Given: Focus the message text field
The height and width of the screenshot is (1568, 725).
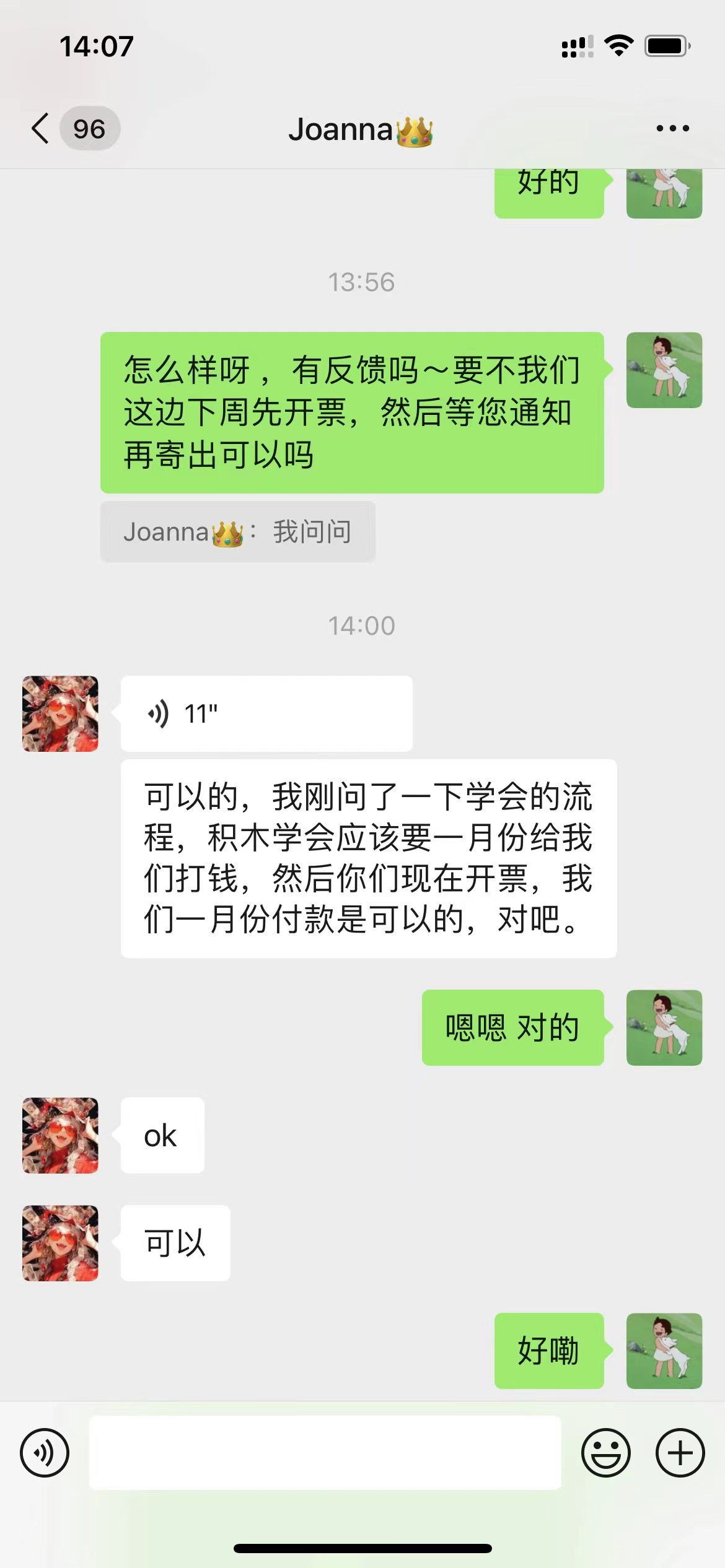Looking at the screenshot, I should click(x=325, y=1453).
